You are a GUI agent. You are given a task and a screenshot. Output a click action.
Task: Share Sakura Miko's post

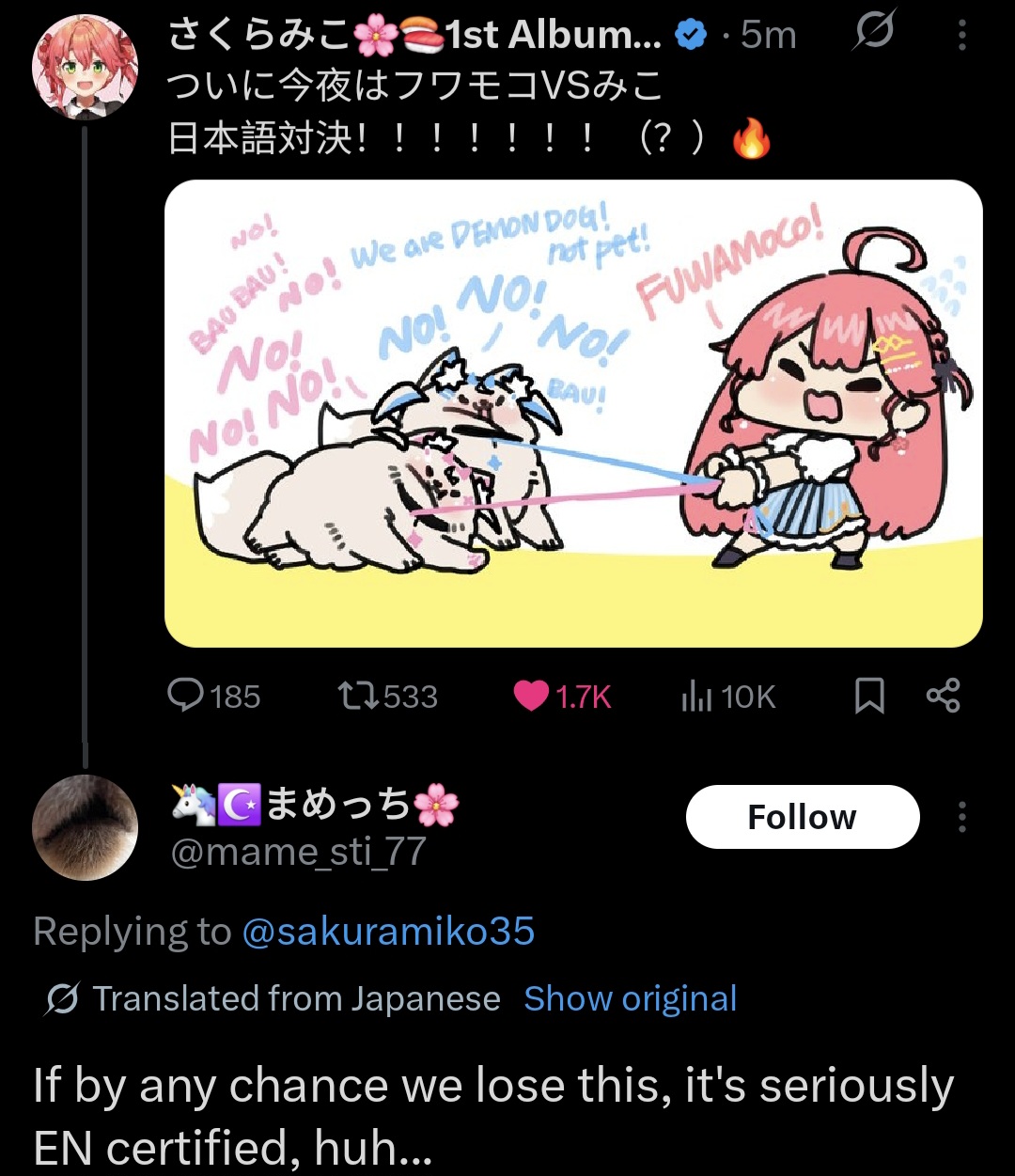coord(943,696)
